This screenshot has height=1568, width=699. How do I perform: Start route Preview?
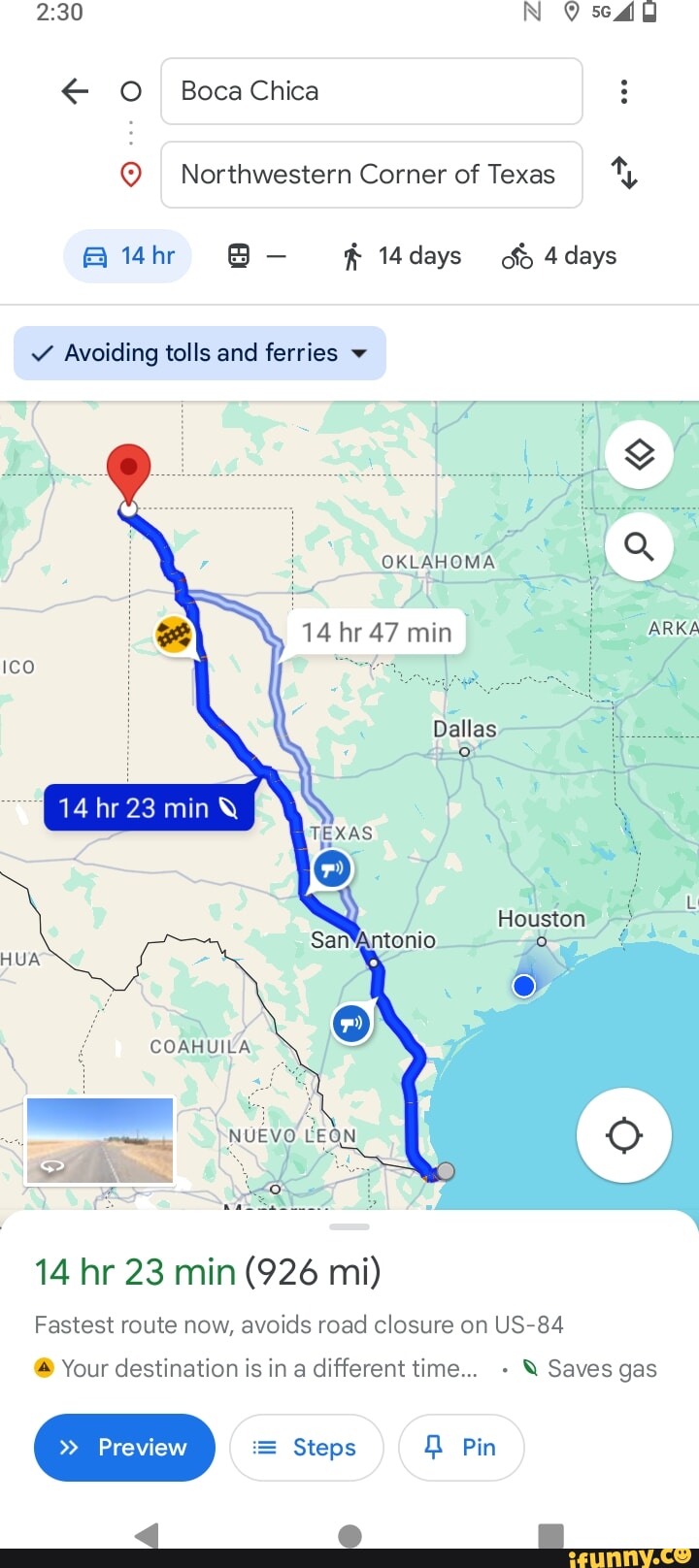coord(124,1448)
